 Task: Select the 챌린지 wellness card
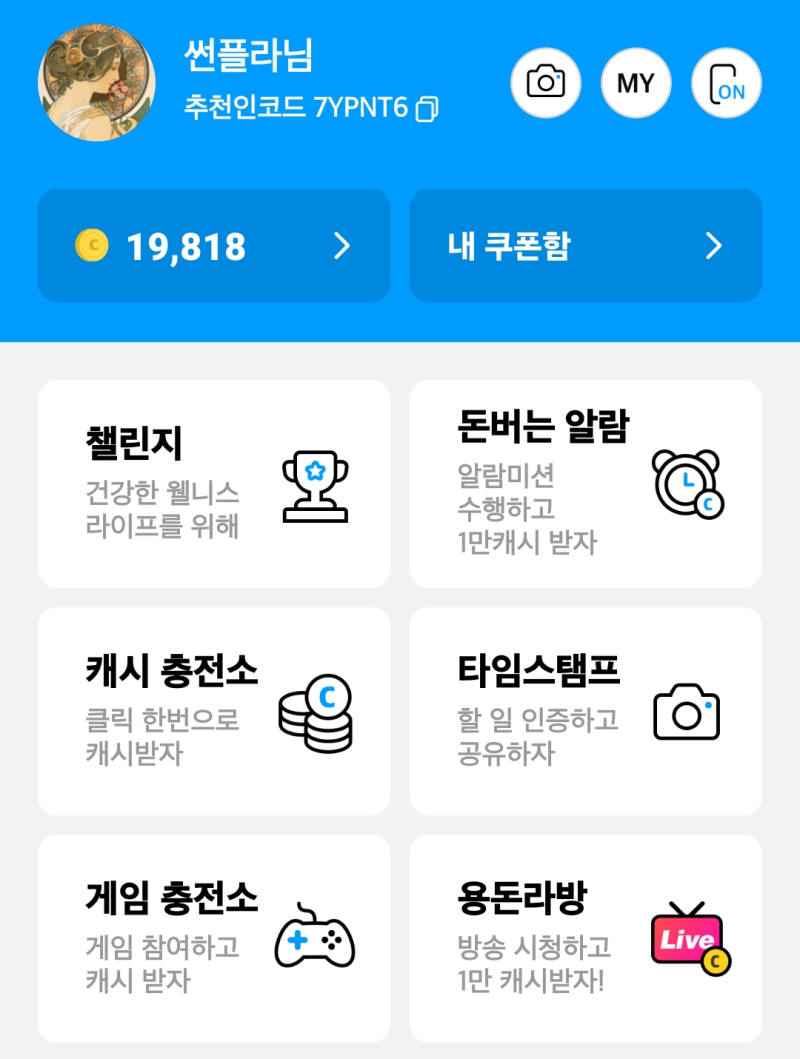(213, 482)
